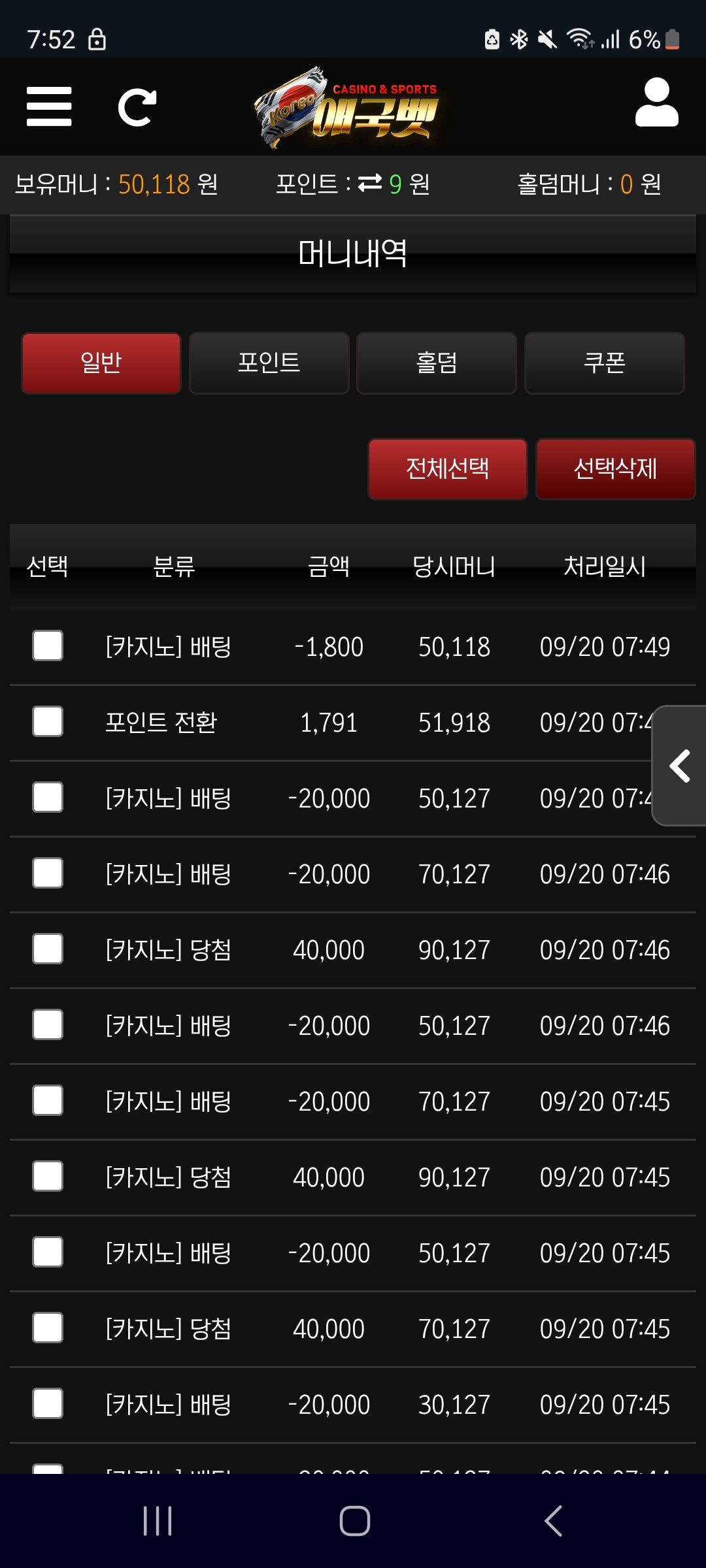Expand the side panel arrow
Viewport: 706px width, 1568px height.
pos(680,766)
